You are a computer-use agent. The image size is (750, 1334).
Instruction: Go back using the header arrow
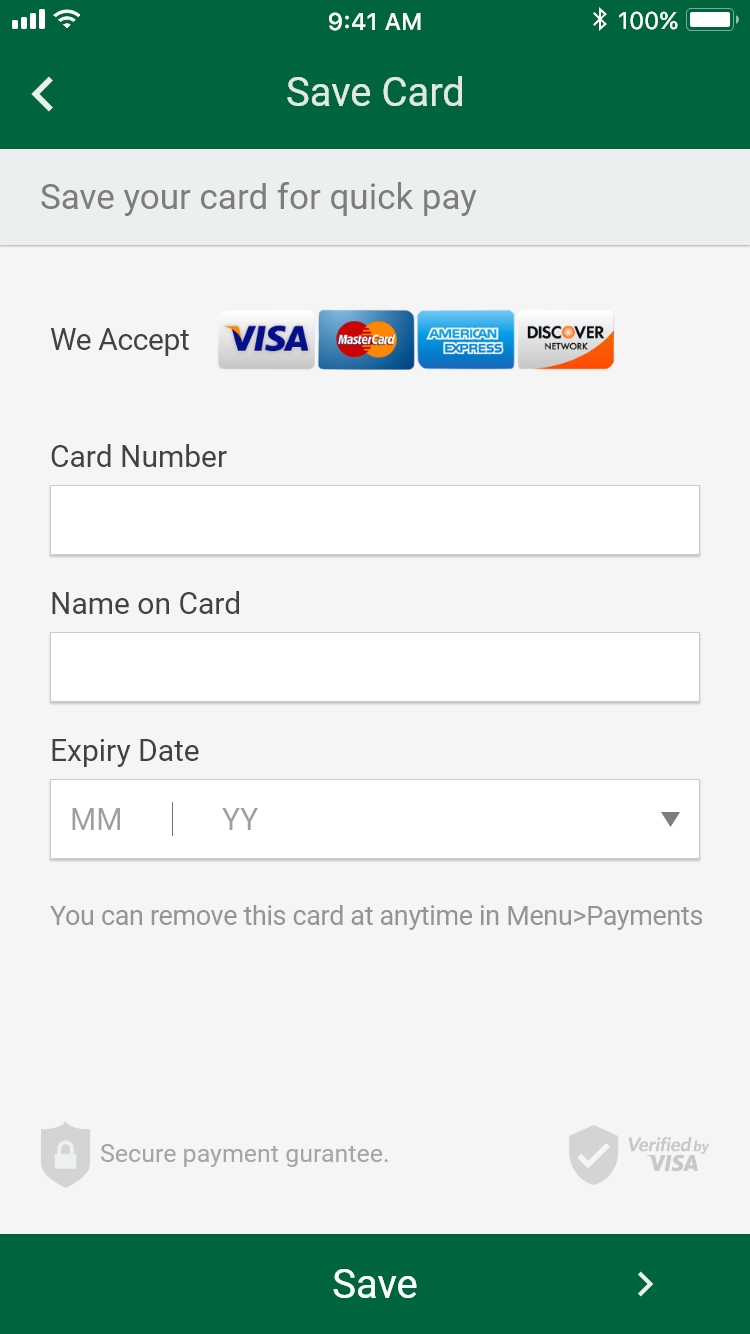tap(42, 94)
